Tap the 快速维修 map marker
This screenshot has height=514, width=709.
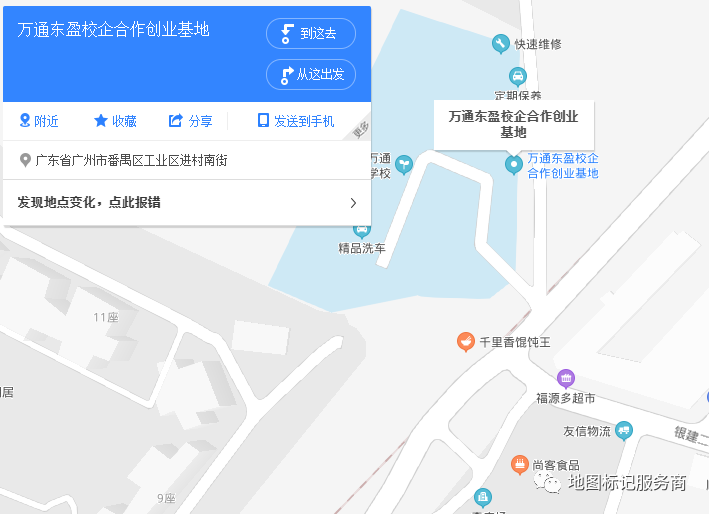coord(501,43)
